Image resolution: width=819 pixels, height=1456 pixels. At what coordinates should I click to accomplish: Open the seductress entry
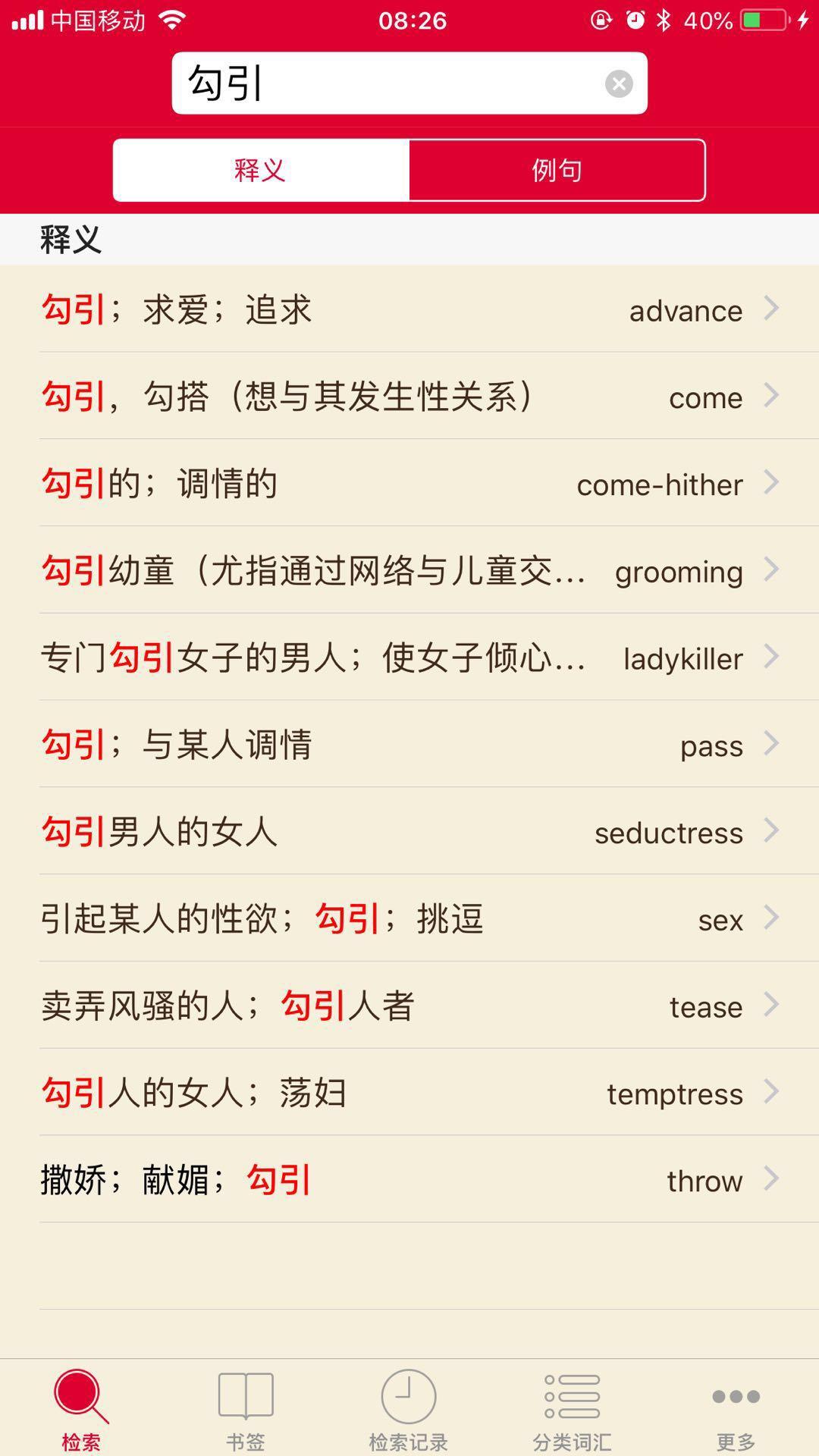[x=409, y=832]
